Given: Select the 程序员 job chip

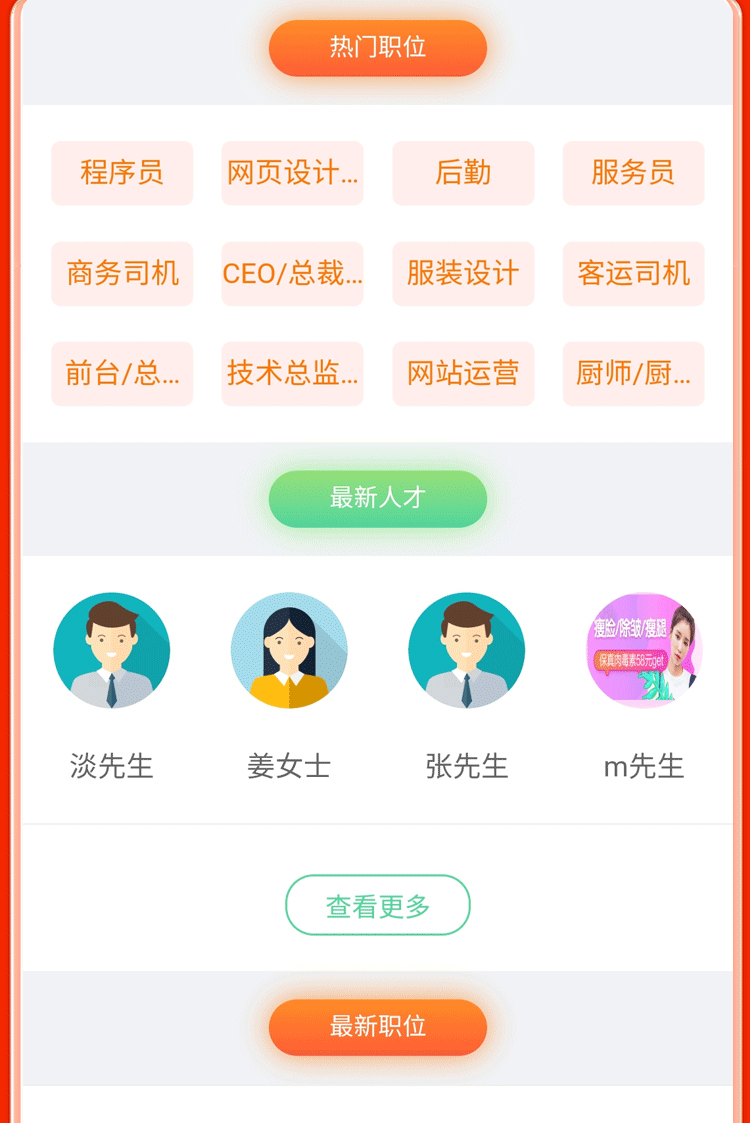Looking at the screenshot, I should point(122,173).
